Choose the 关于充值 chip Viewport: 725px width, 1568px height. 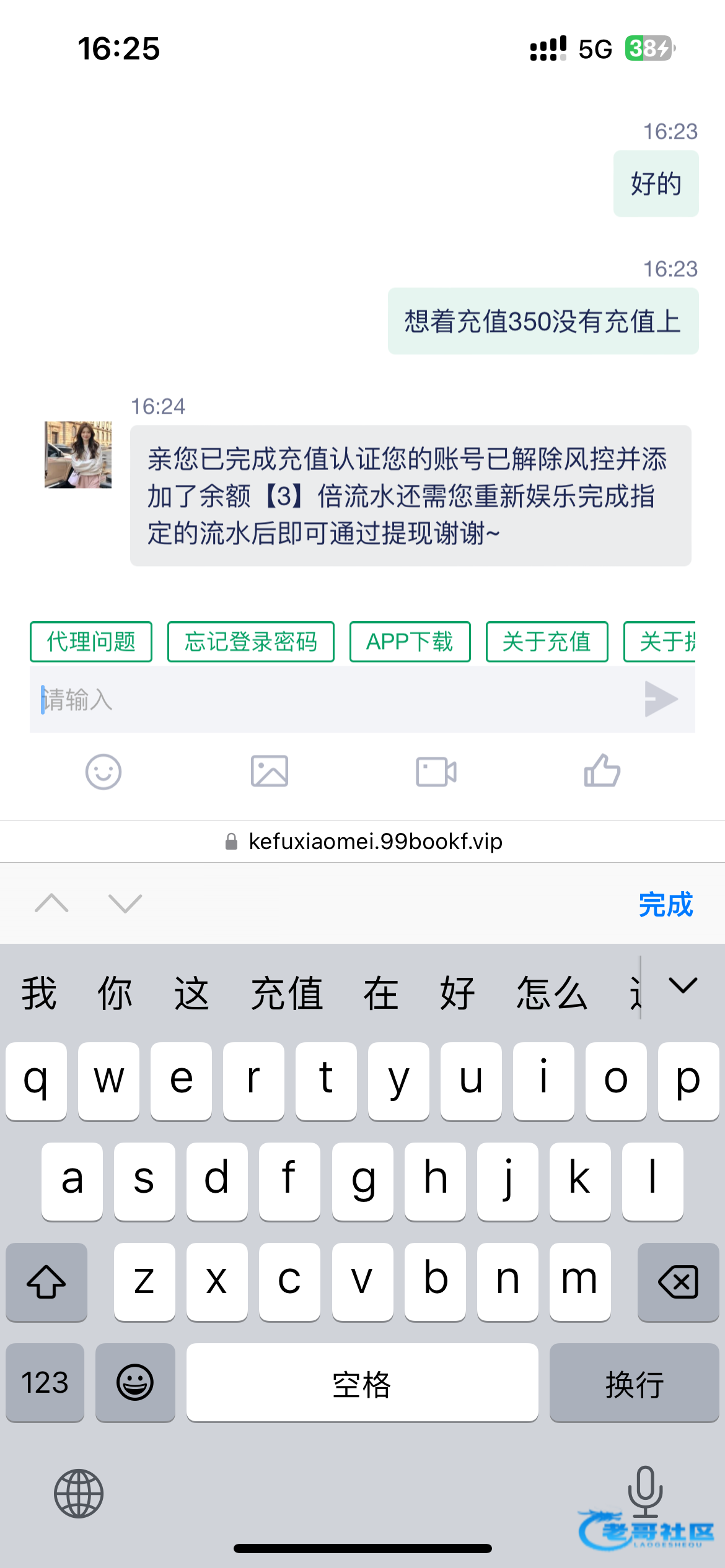click(547, 642)
